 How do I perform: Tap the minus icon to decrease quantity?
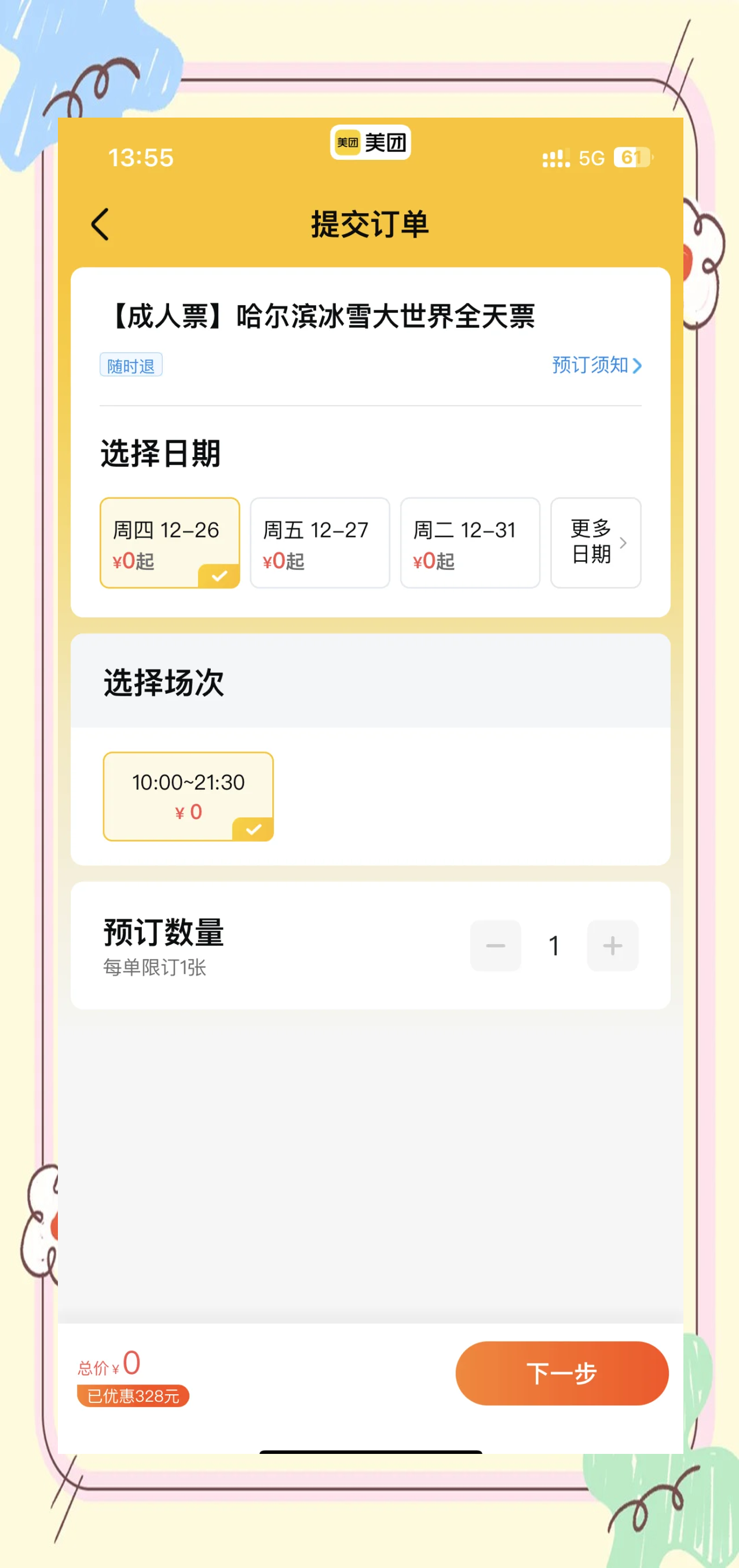pos(495,945)
